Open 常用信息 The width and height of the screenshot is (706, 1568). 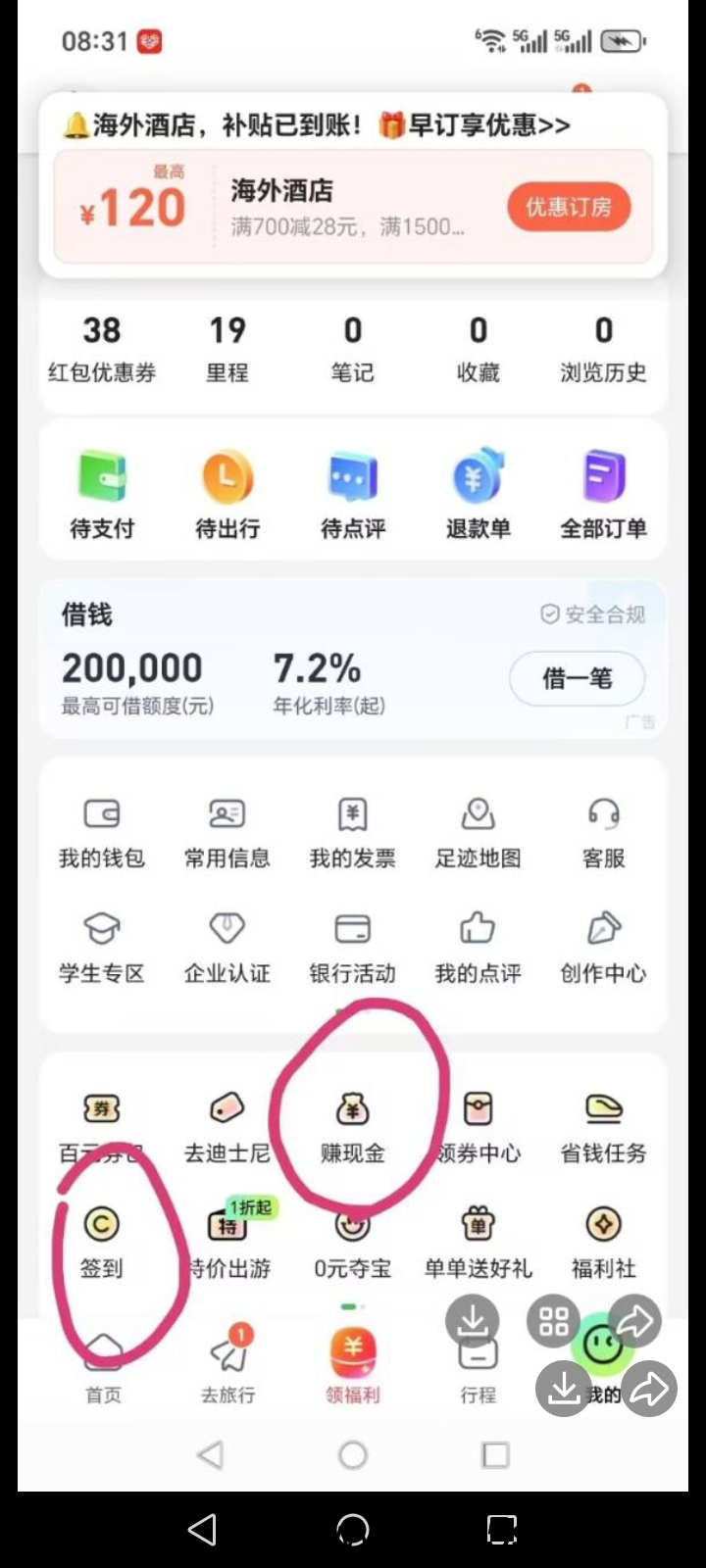click(227, 834)
